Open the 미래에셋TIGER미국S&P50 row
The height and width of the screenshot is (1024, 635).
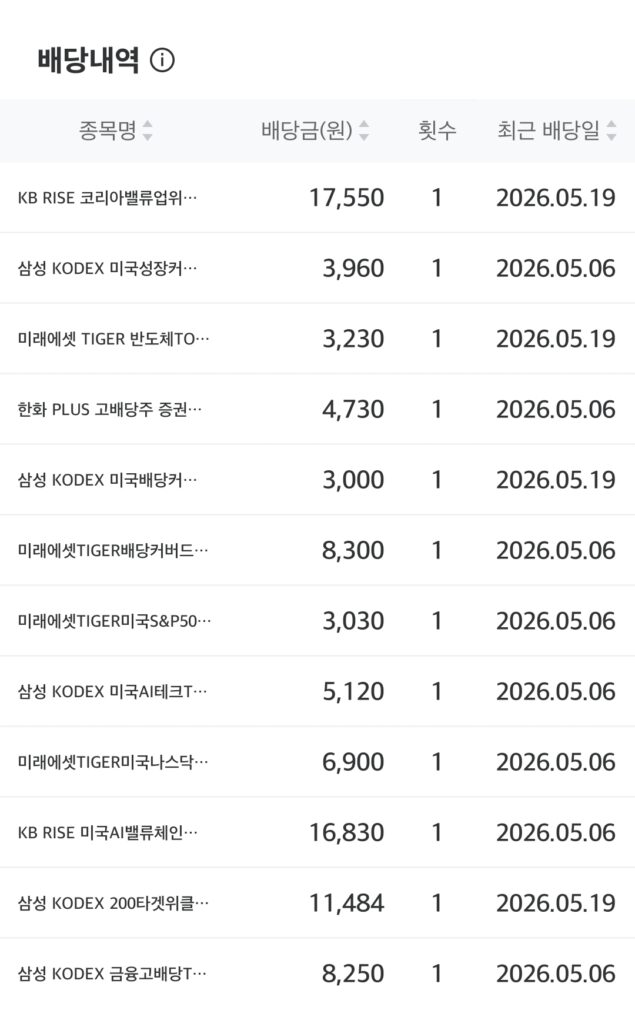[x=318, y=620]
